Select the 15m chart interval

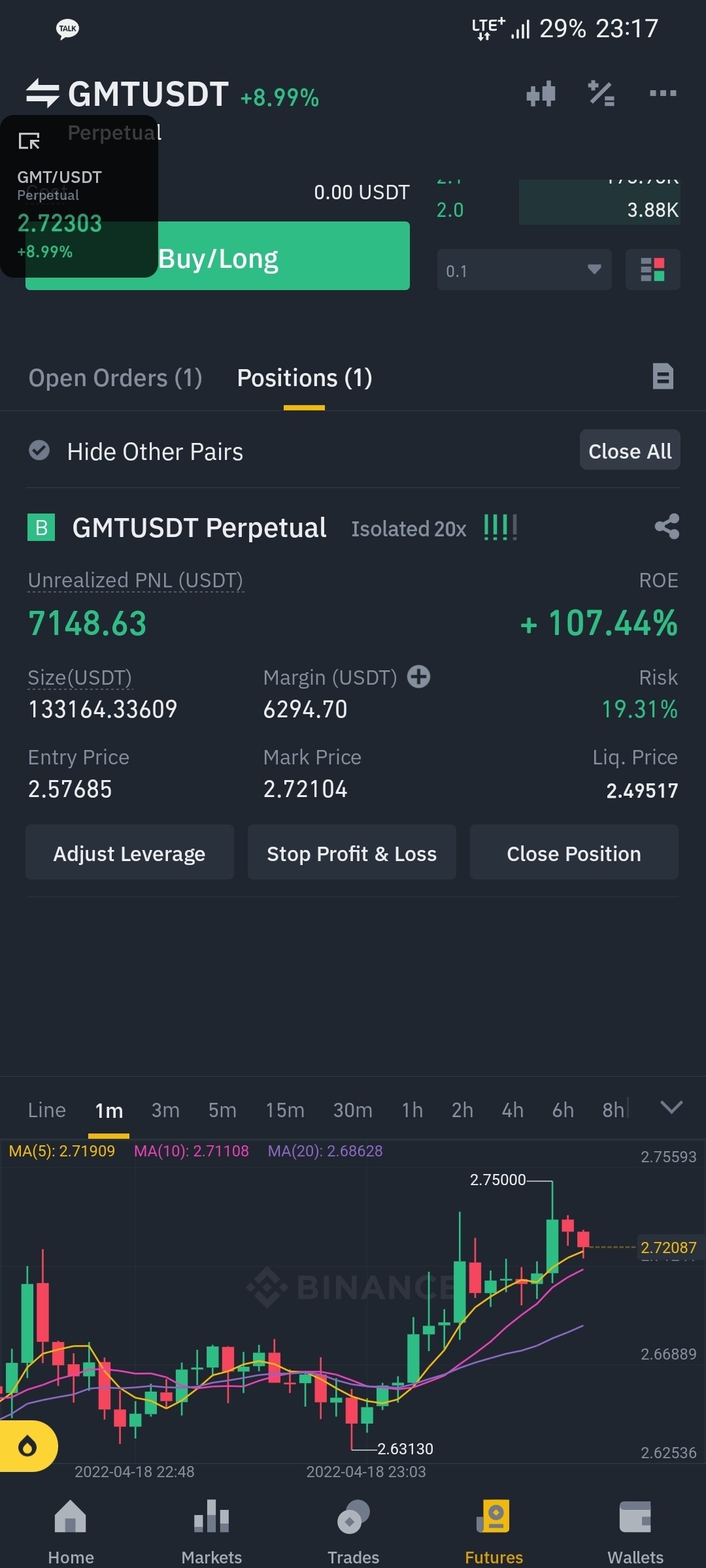point(285,1110)
